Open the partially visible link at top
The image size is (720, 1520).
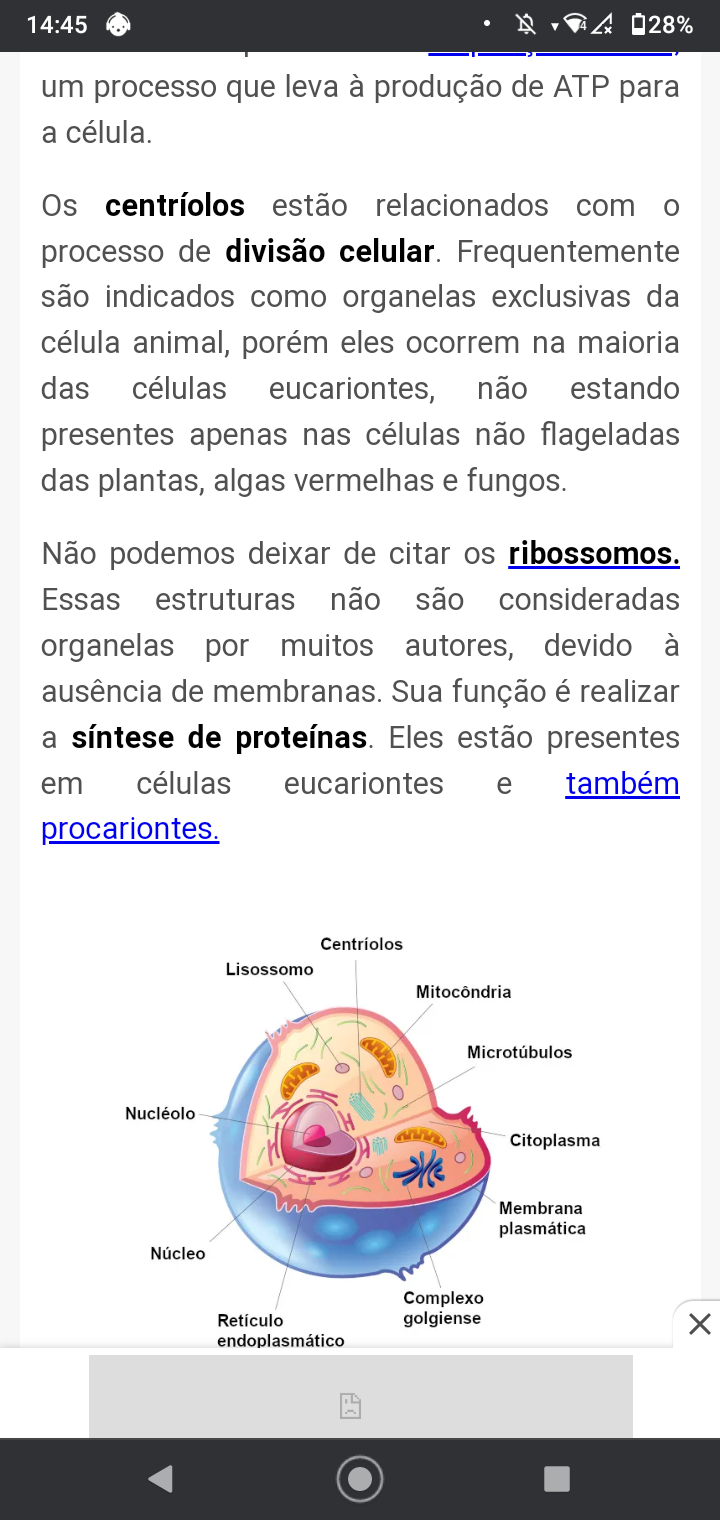coord(553,52)
